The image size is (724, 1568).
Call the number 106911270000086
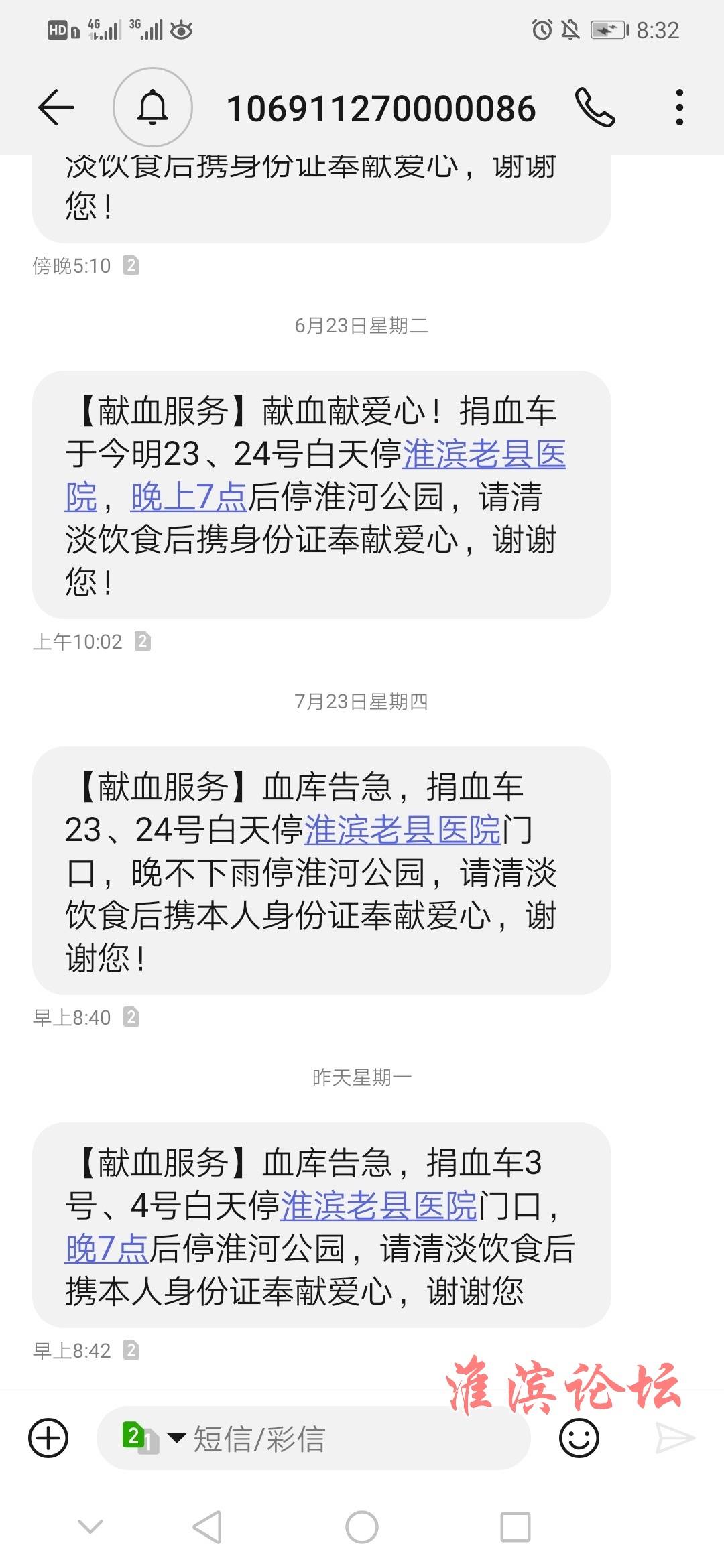tap(594, 107)
